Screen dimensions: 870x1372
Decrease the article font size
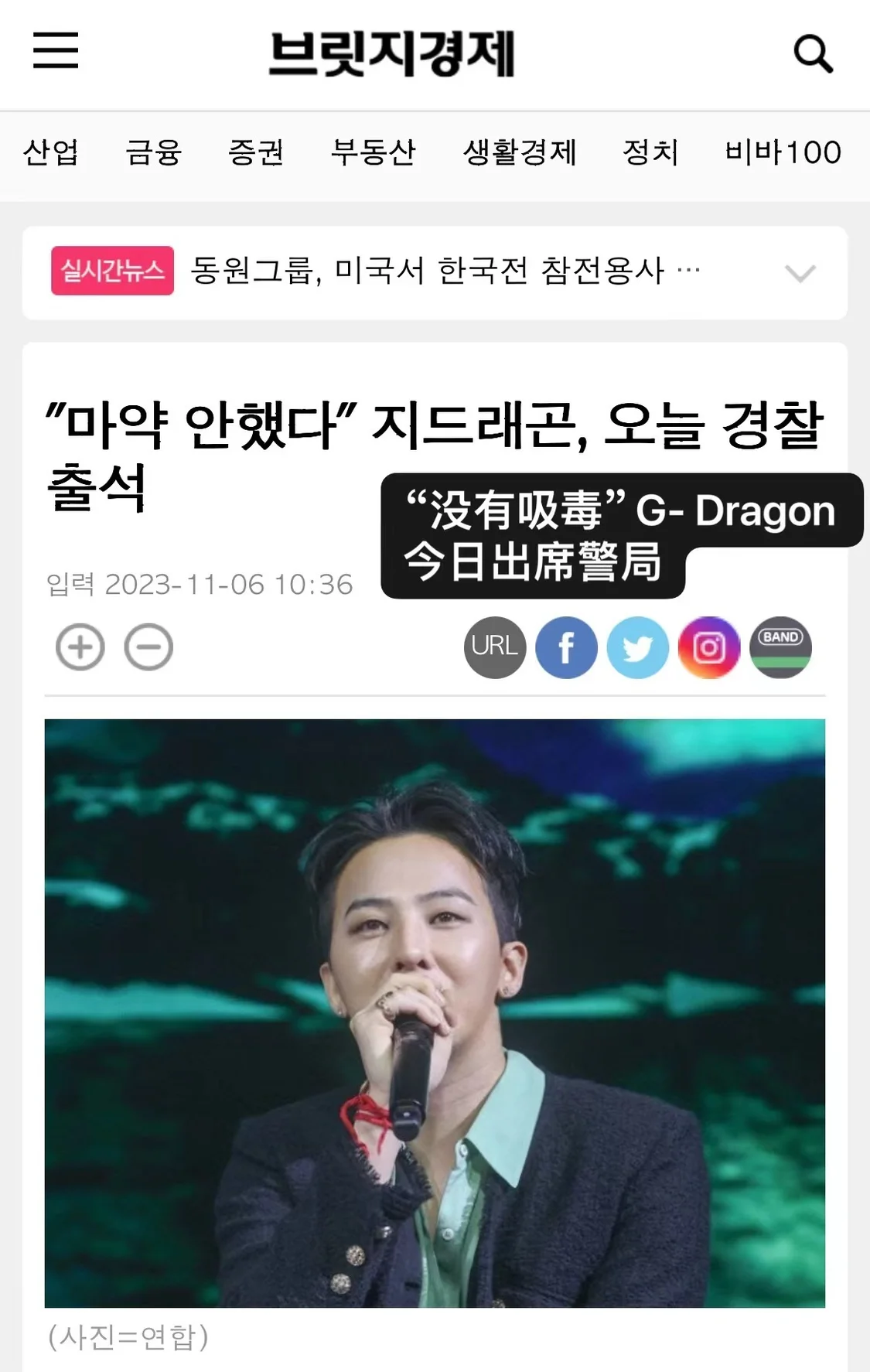point(148,647)
